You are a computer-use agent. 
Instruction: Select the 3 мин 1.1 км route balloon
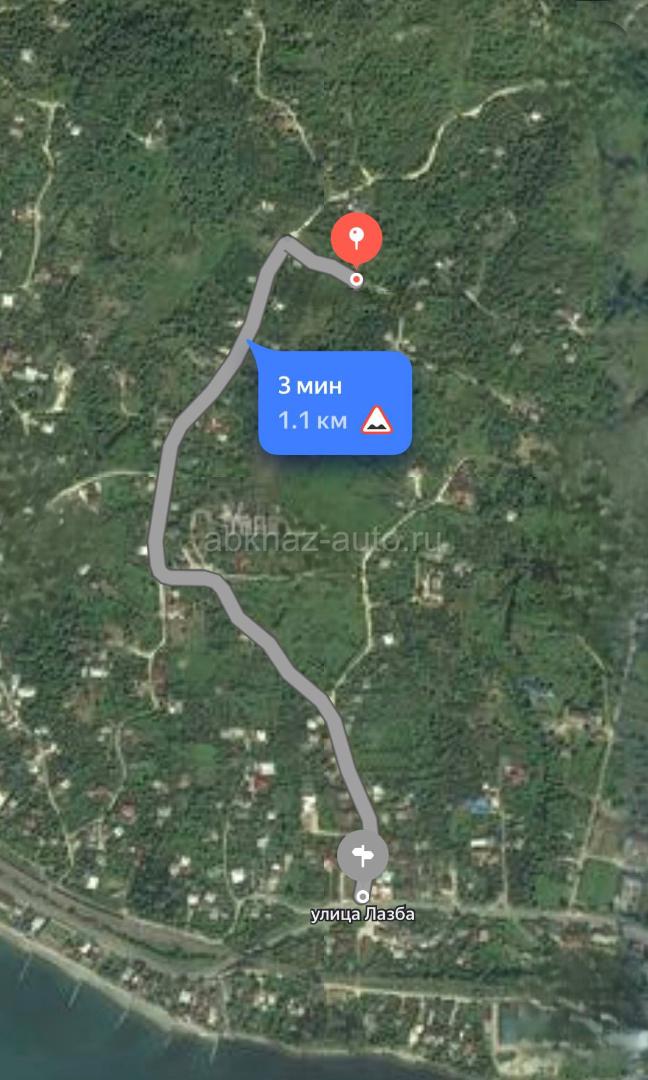[335, 403]
